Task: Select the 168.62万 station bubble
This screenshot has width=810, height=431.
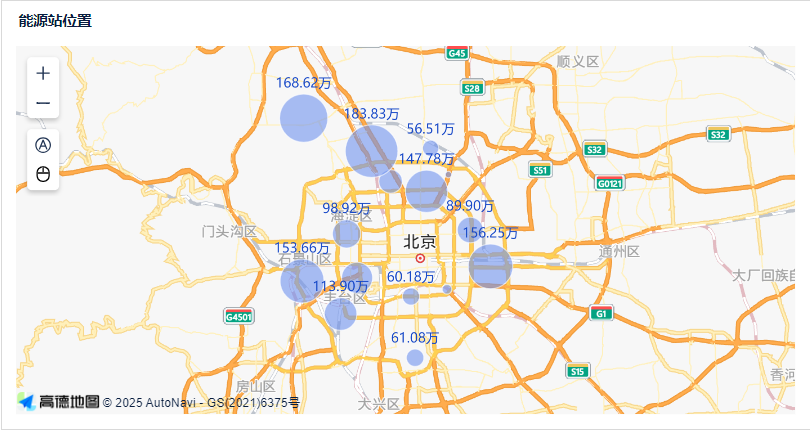Action: pos(303,119)
